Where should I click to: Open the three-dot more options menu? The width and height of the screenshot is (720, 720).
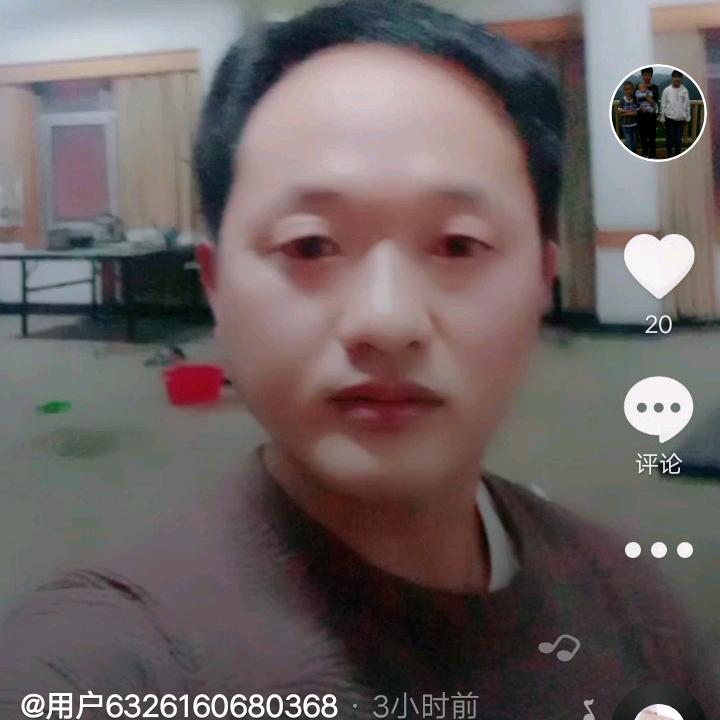point(659,550)
